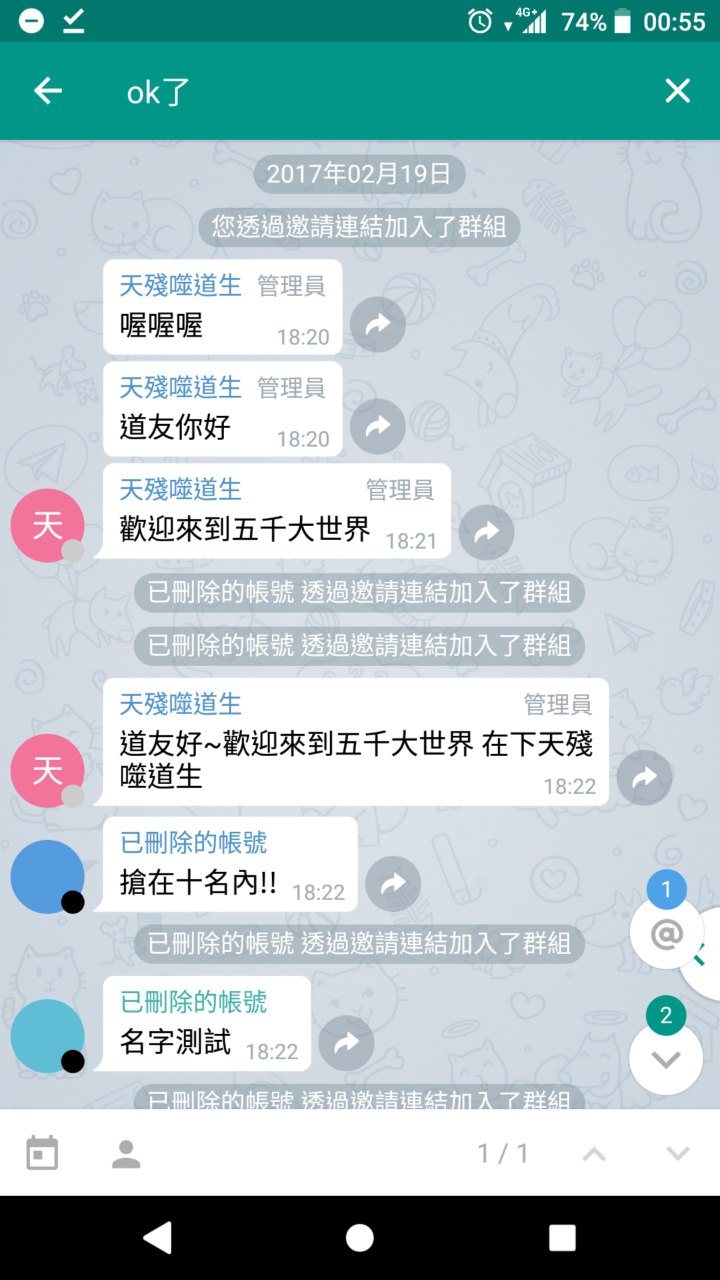Open the calendar to jump to date
This screenshot has height=1280, width=720.
42,1153
